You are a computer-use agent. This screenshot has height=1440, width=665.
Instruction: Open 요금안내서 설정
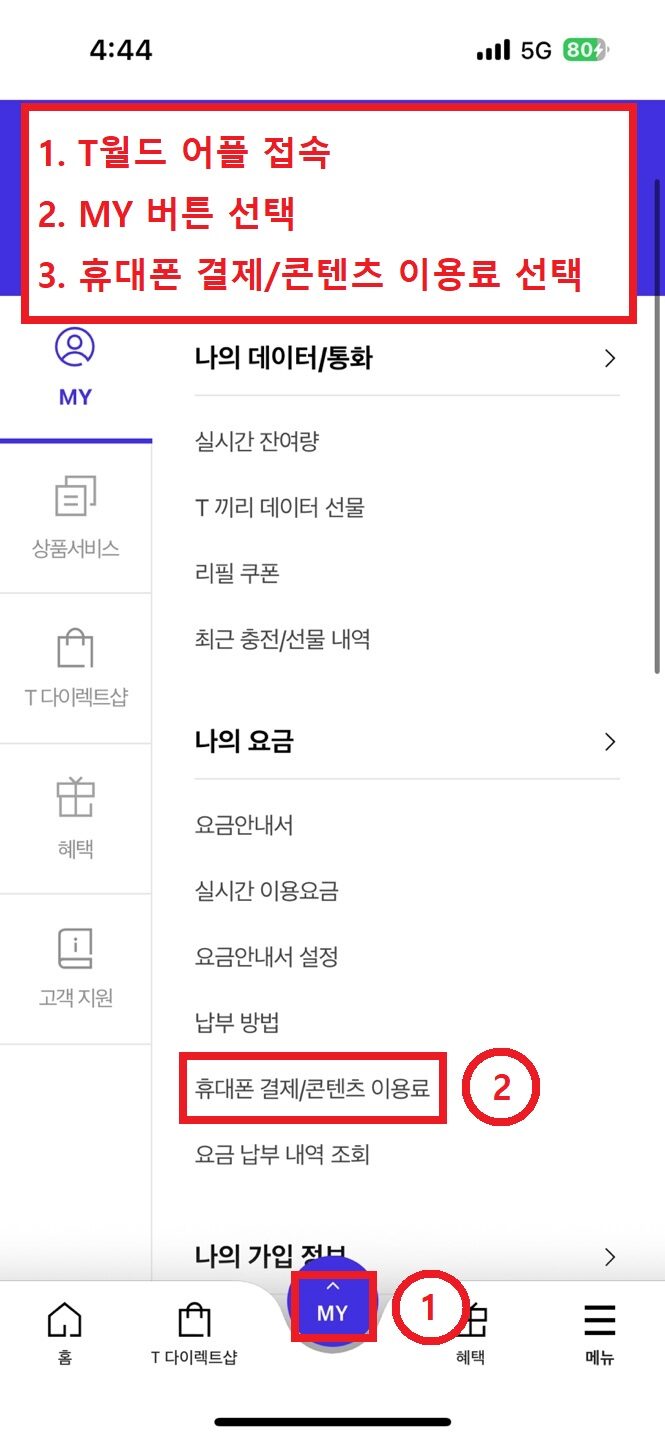tap(267, 957)
